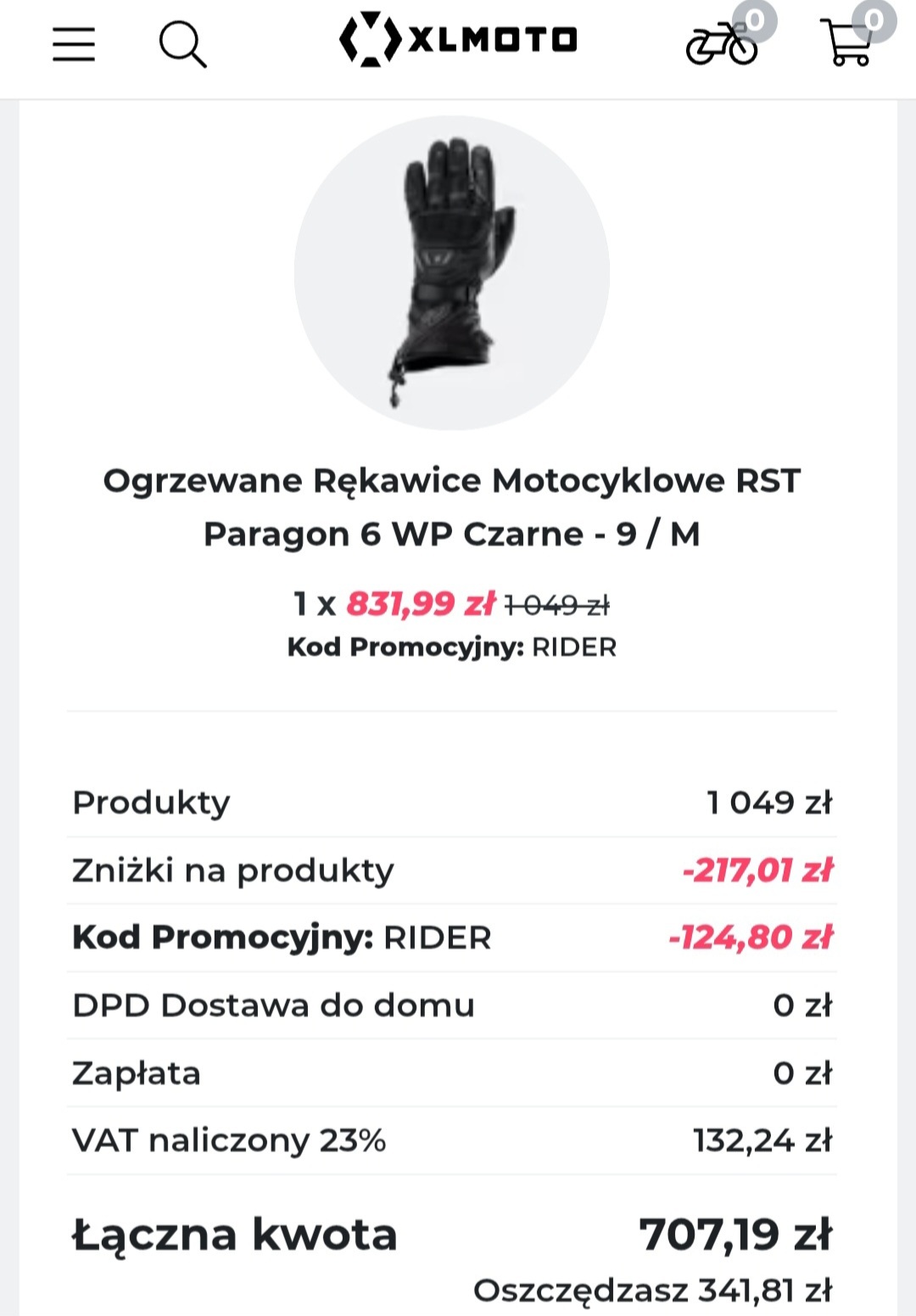
Task: Open the shopping cart
Action: [848, 42]
